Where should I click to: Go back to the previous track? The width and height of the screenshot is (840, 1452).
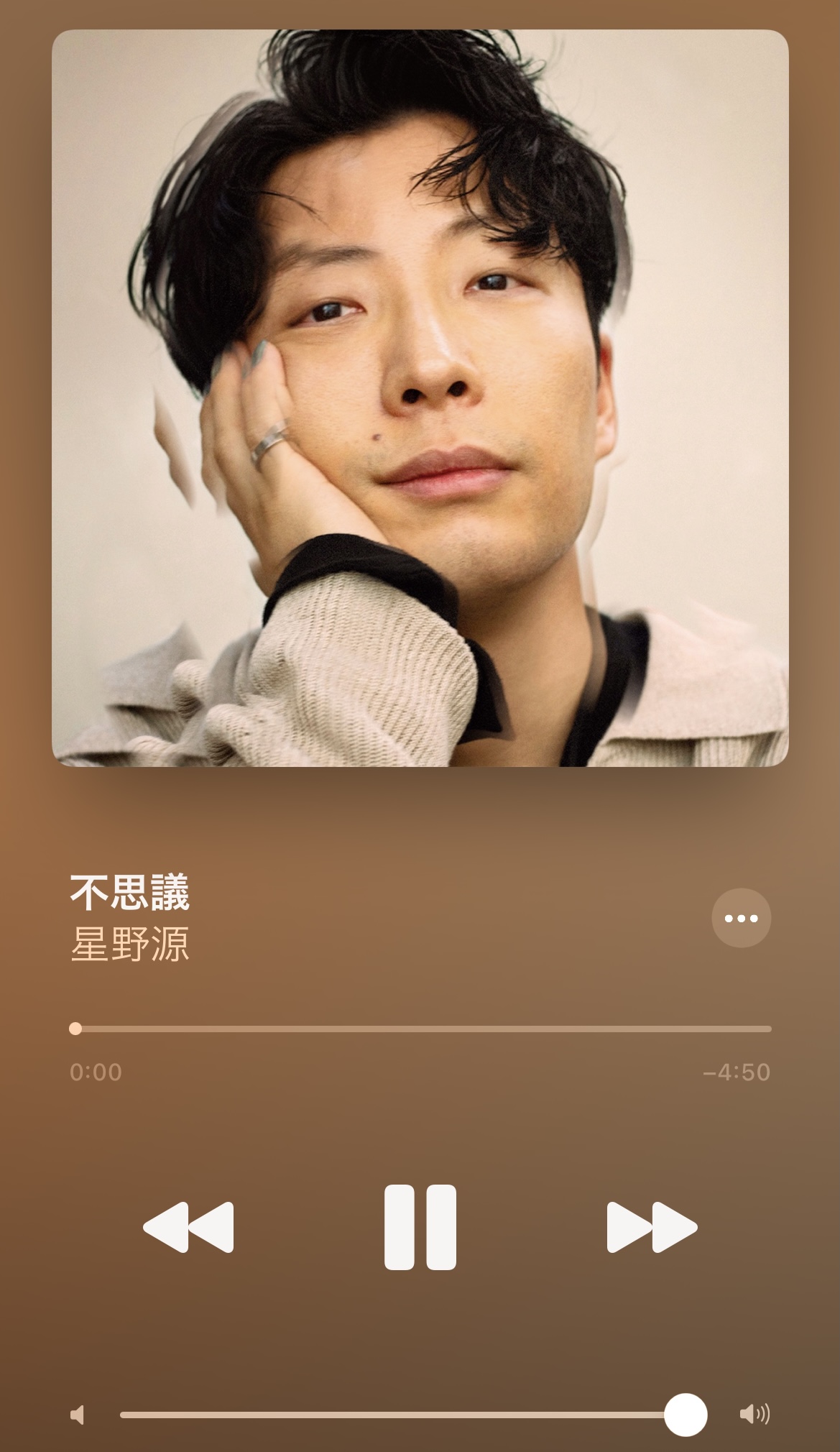[189, 1227]
